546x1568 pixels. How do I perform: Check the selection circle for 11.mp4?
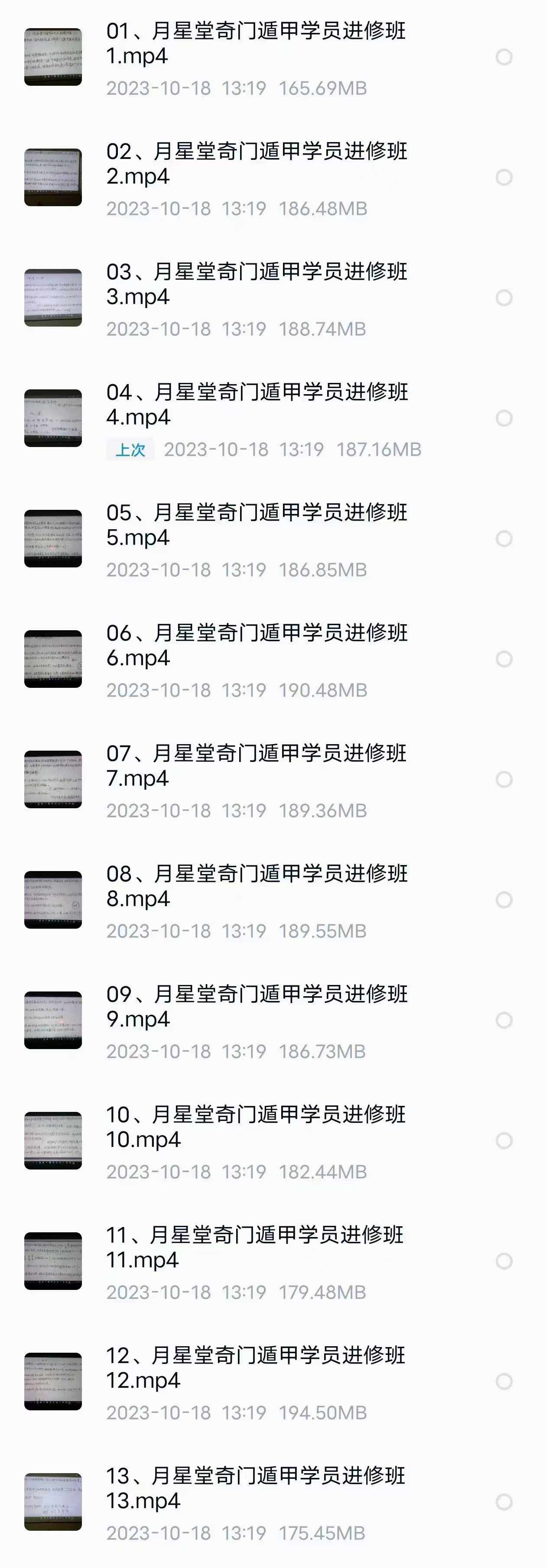(504, 1261)
